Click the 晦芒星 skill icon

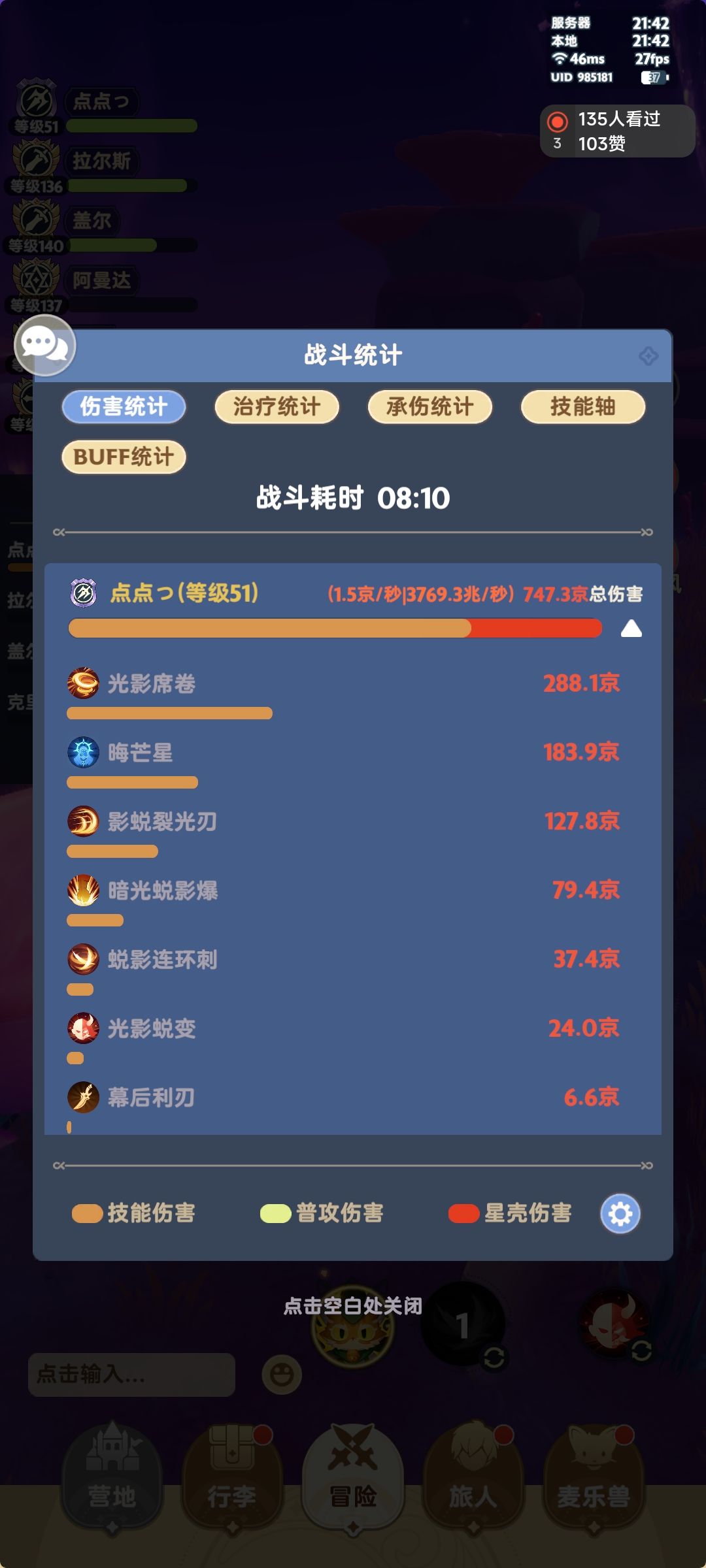tap(82, 753)
